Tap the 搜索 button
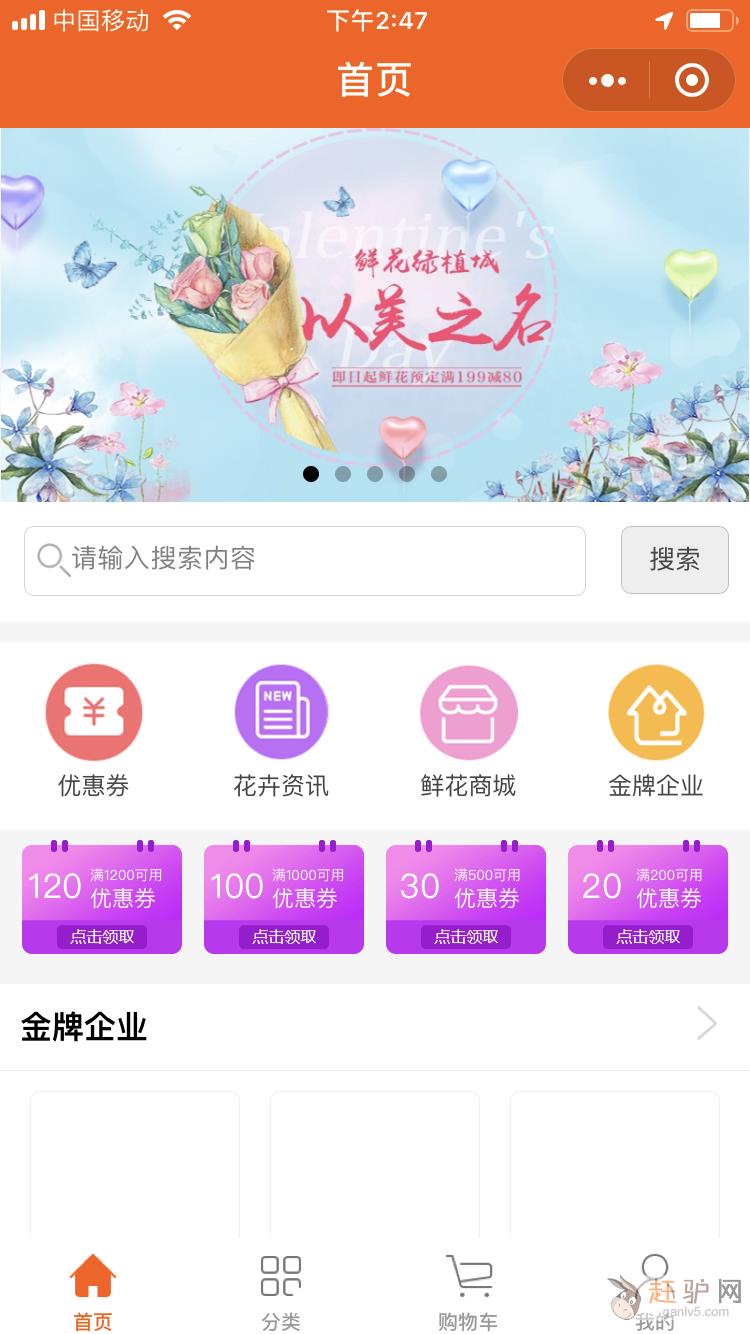This screenshot has height=1334, width=750. coord(674,560)
